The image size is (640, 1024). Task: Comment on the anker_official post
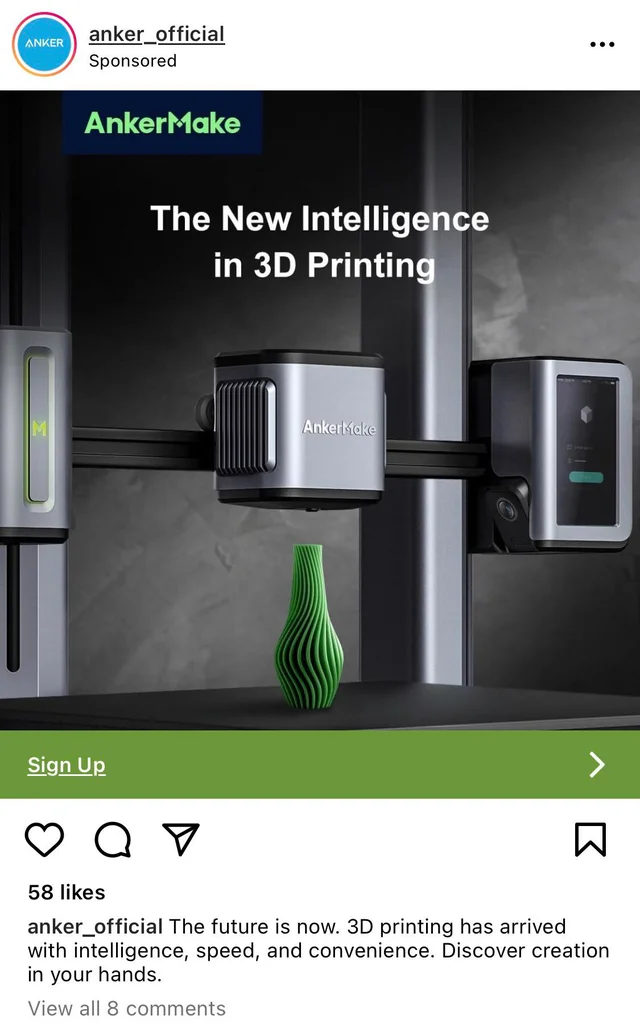tap(113, 840)
